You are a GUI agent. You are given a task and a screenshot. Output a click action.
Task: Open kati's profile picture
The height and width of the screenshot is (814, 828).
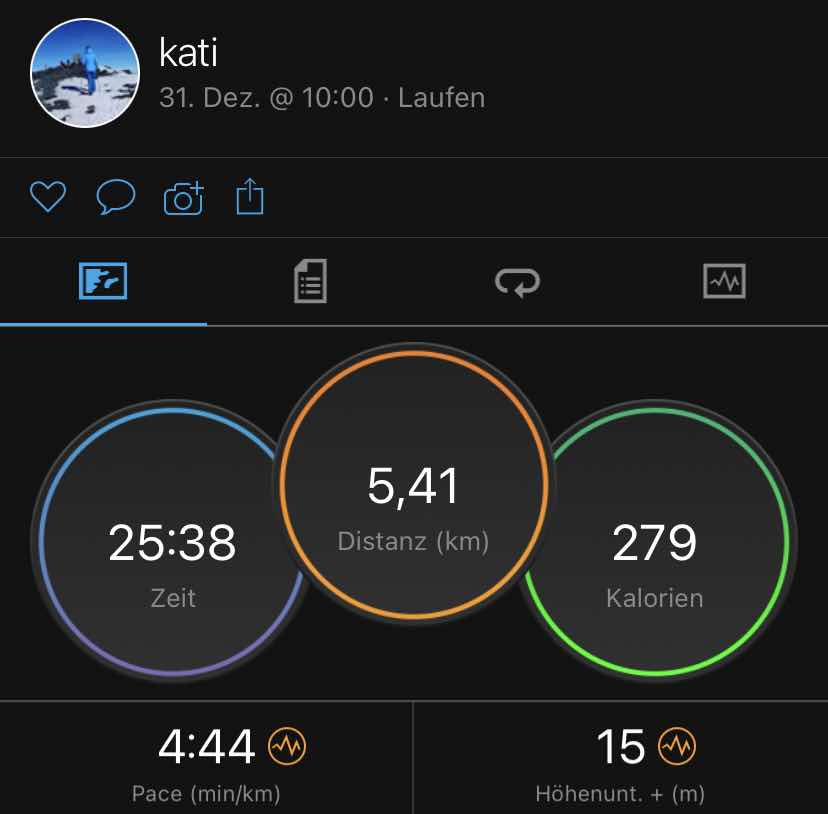point(85,71)
